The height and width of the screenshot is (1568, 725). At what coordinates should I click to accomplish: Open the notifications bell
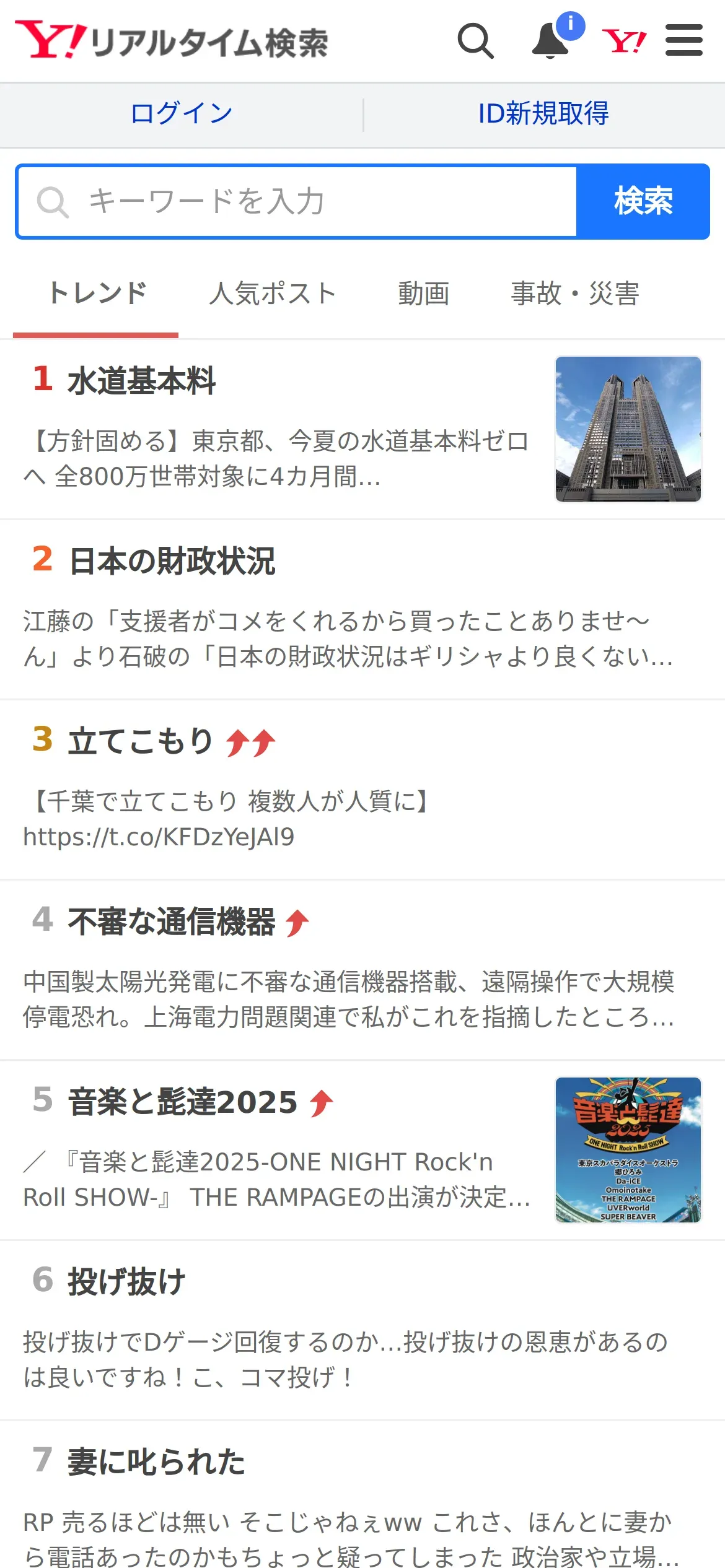click(551, 41)
